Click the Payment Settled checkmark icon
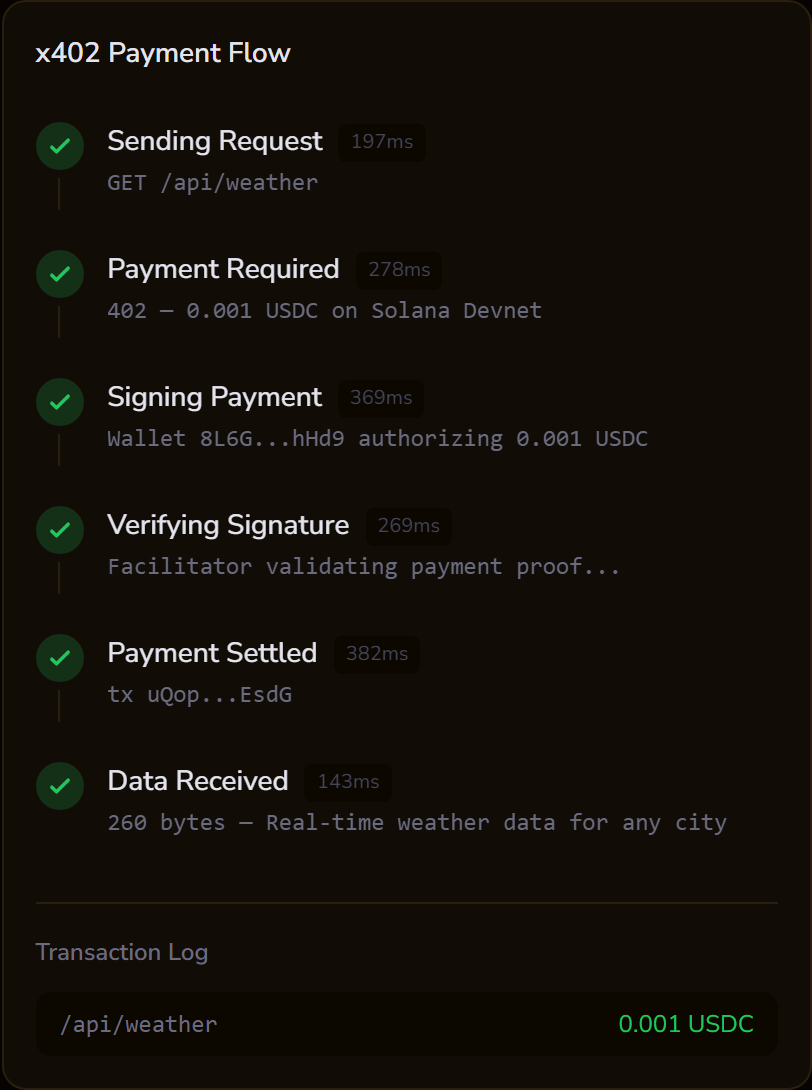 coord(59,658)
